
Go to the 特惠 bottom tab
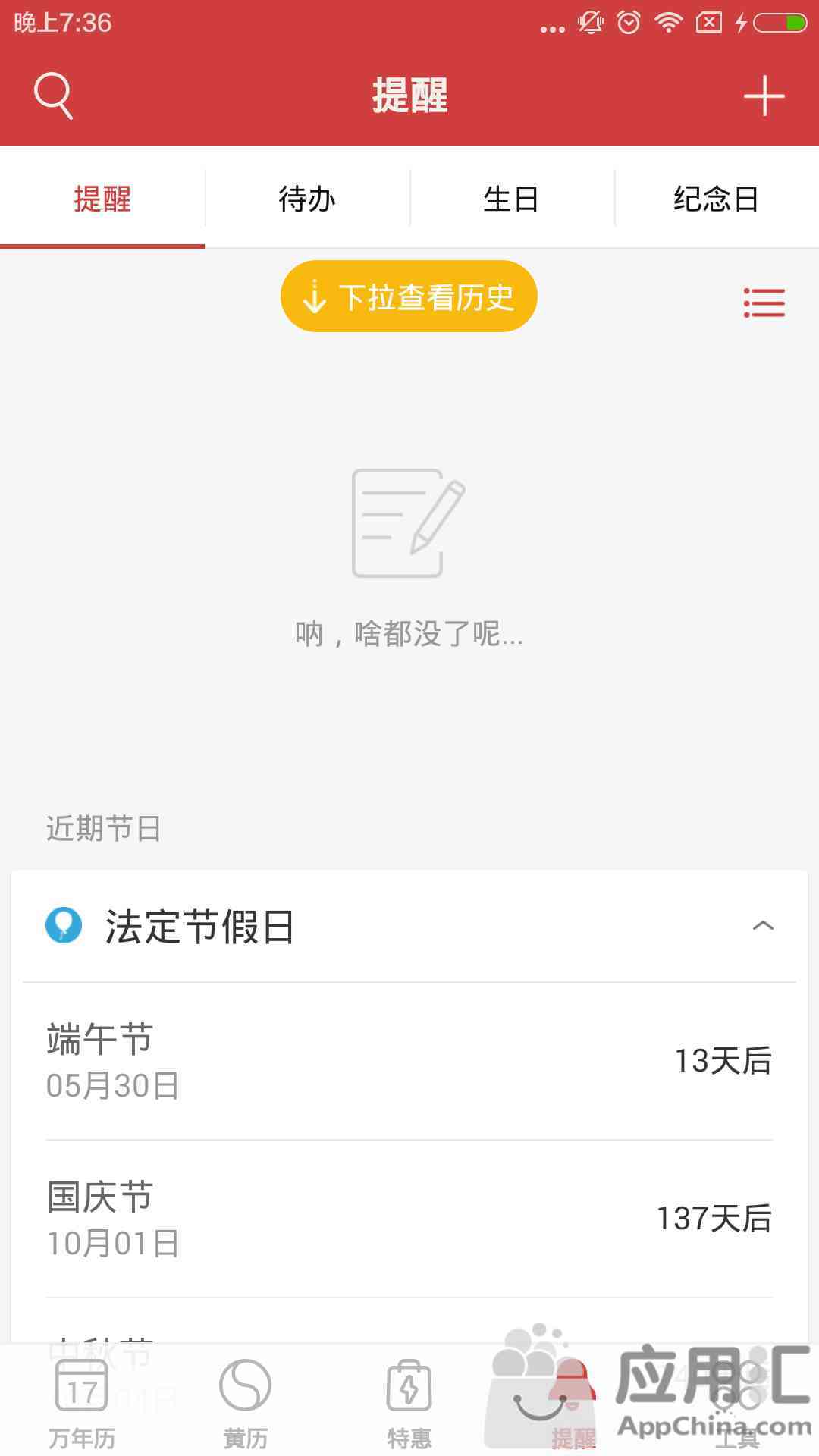coord(409,1403)
